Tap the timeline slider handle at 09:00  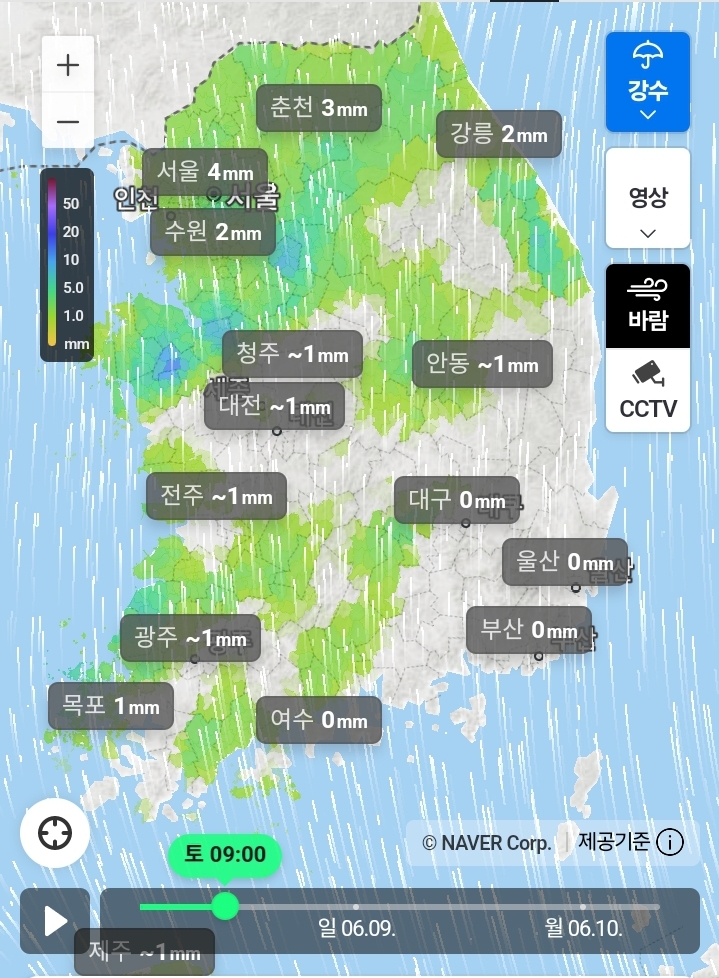[225, 906]
